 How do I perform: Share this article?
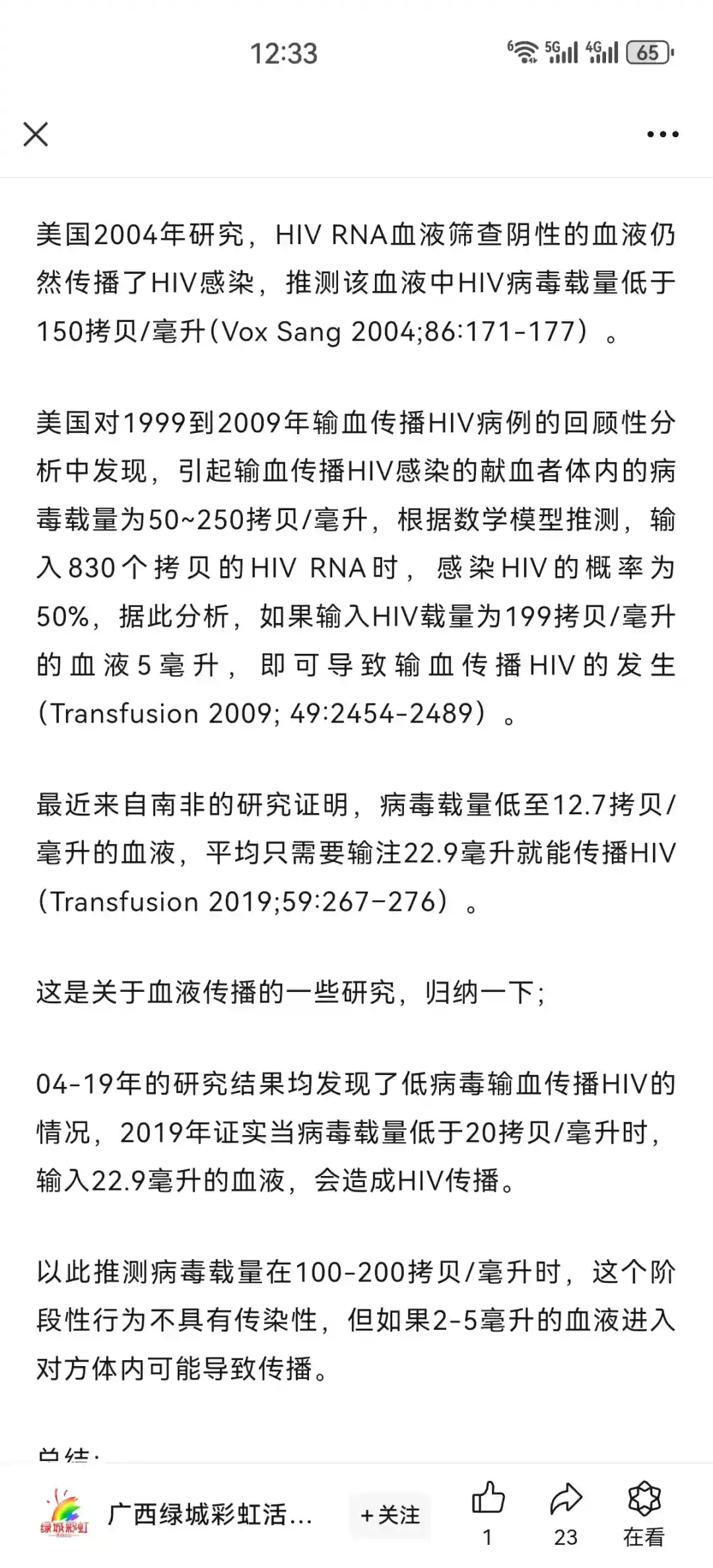pos(566,1499)
